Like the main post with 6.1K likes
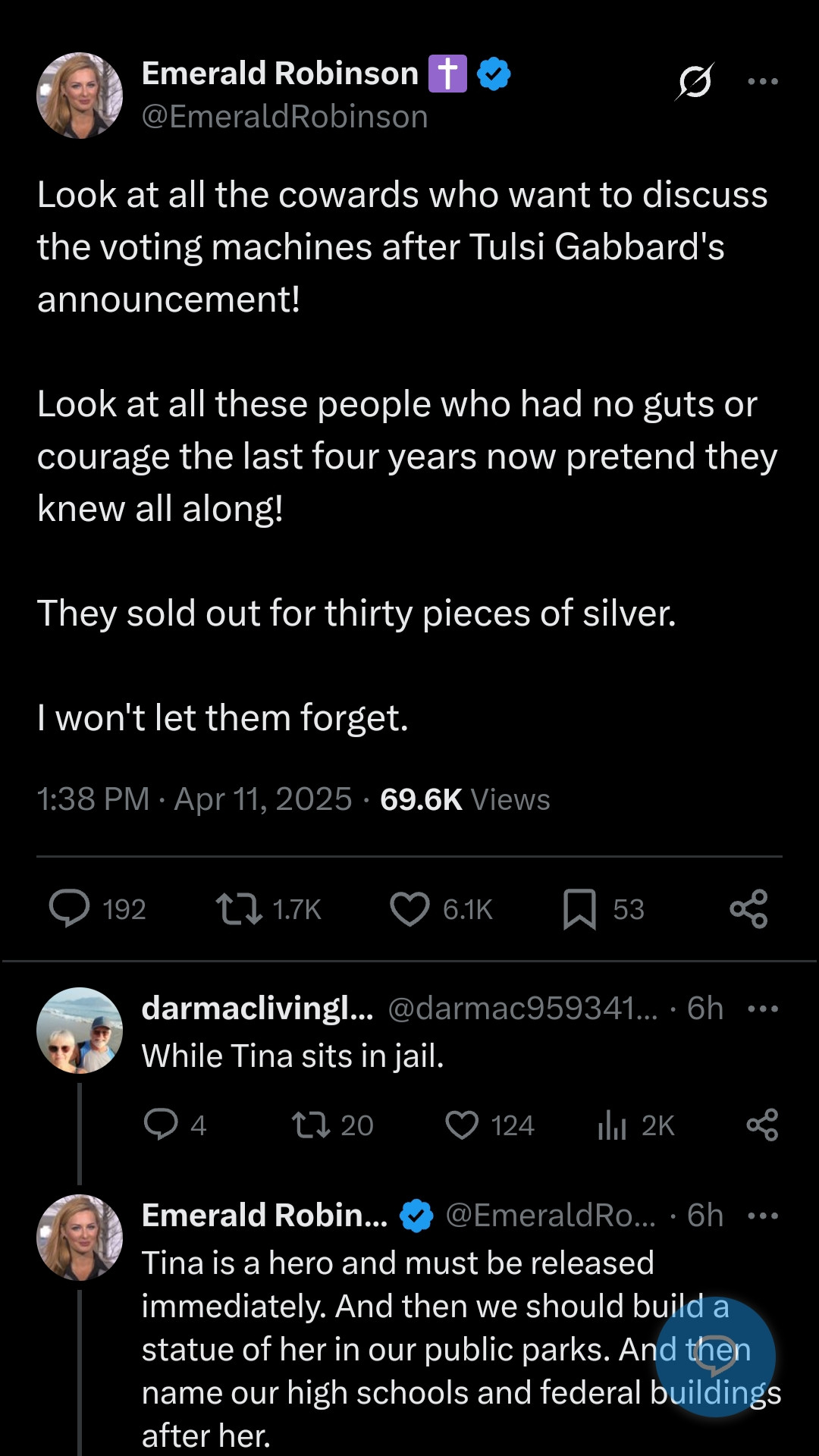This screenshot has width=819, height=1456. 409,908
